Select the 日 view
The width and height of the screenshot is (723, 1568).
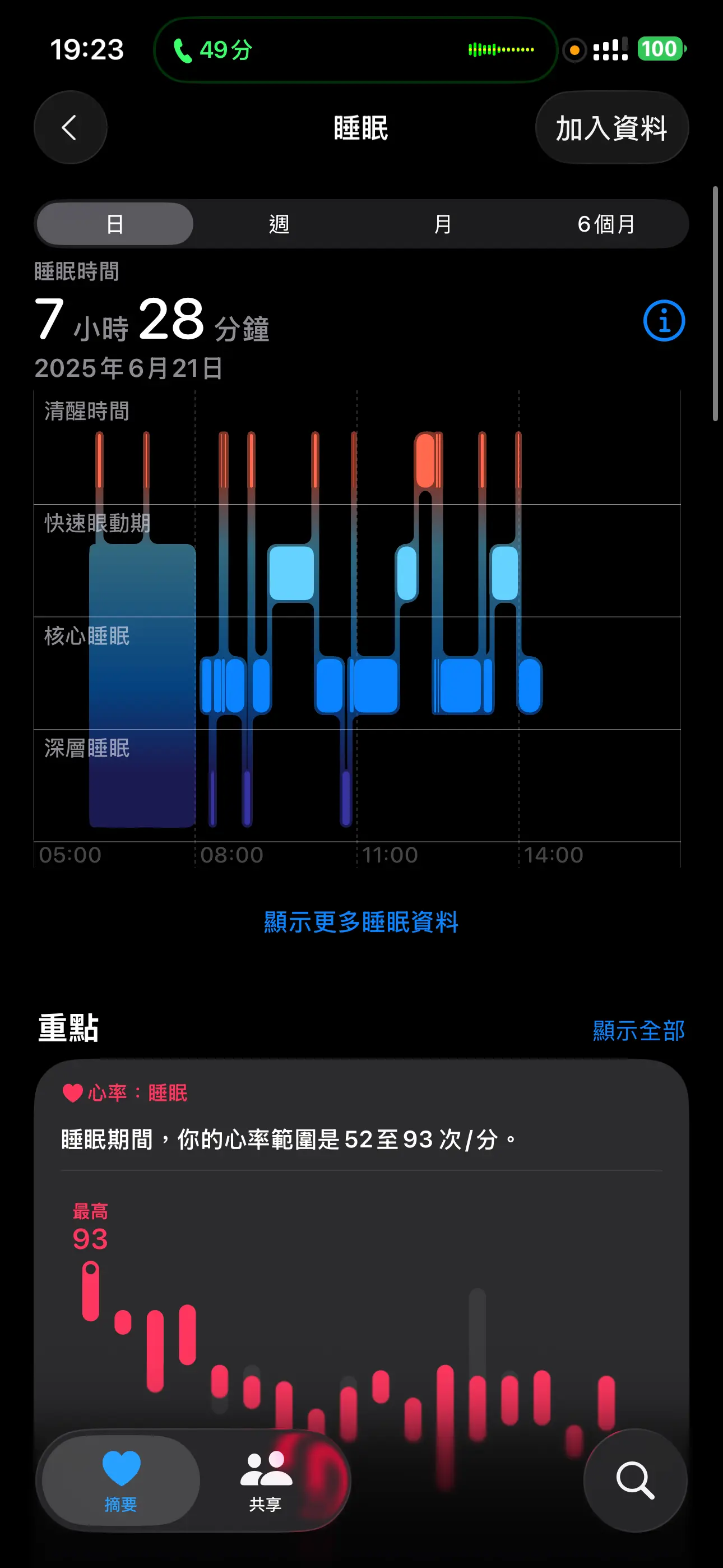pyautogui.click(x=115, y=224)
